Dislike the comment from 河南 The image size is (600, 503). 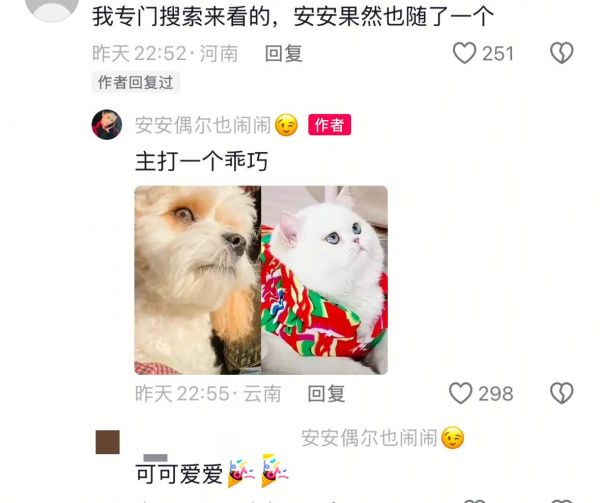click(x=562, y=53)
